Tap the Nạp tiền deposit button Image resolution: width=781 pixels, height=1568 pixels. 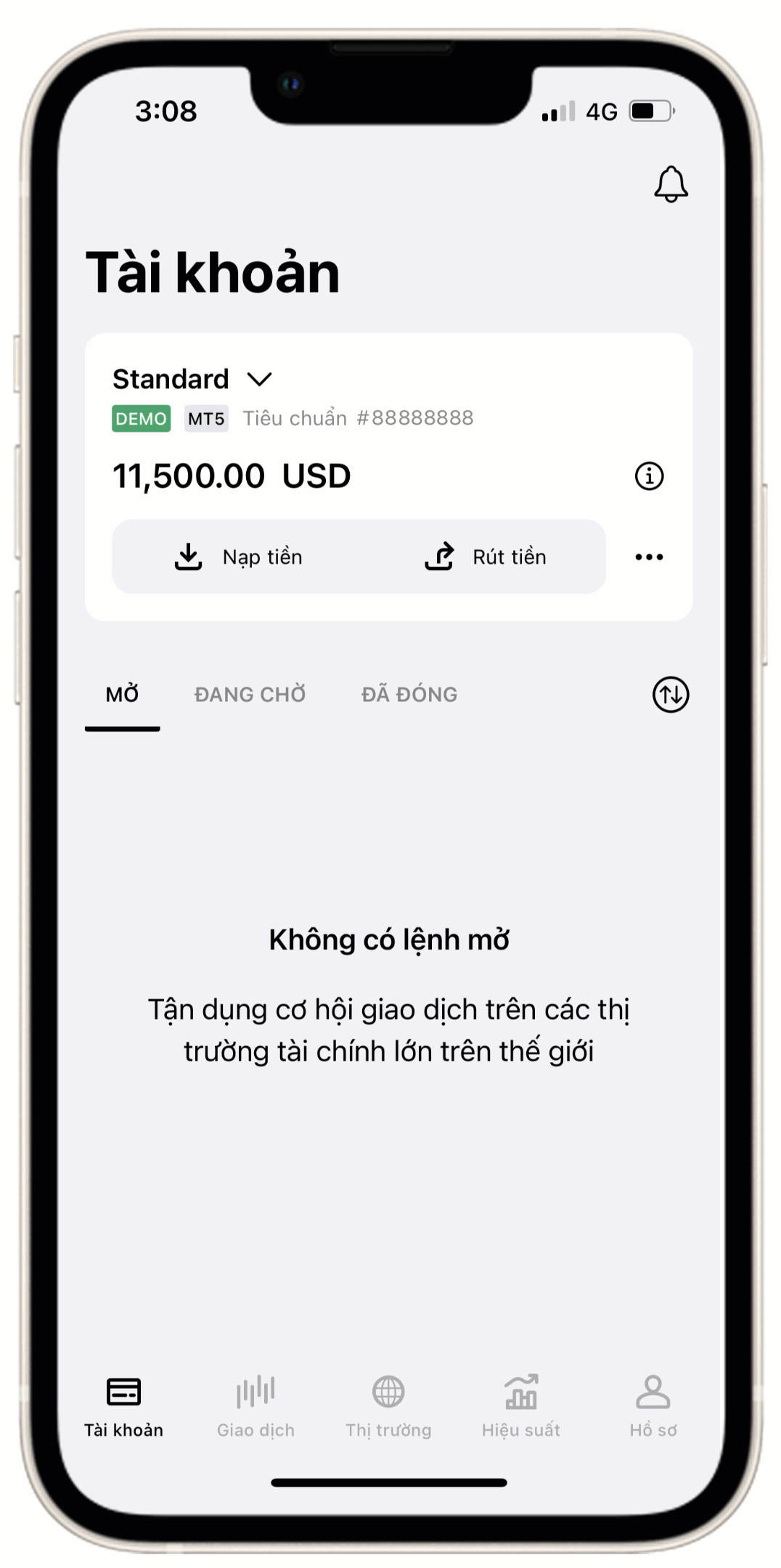[238, 557]
